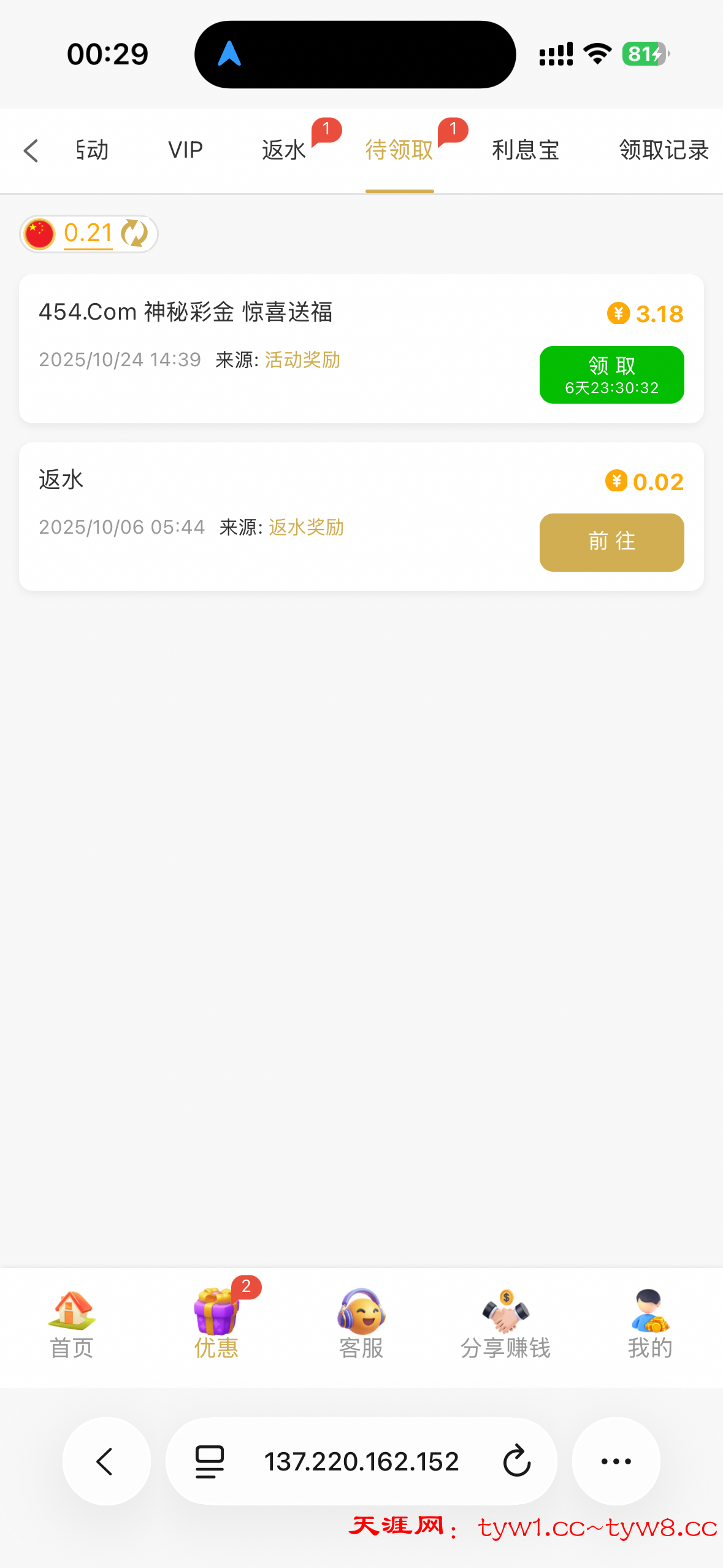The width and height of the screenshot is (723, 1568).
Task: Open the 领取记录 tab
Action: point(664,150)
